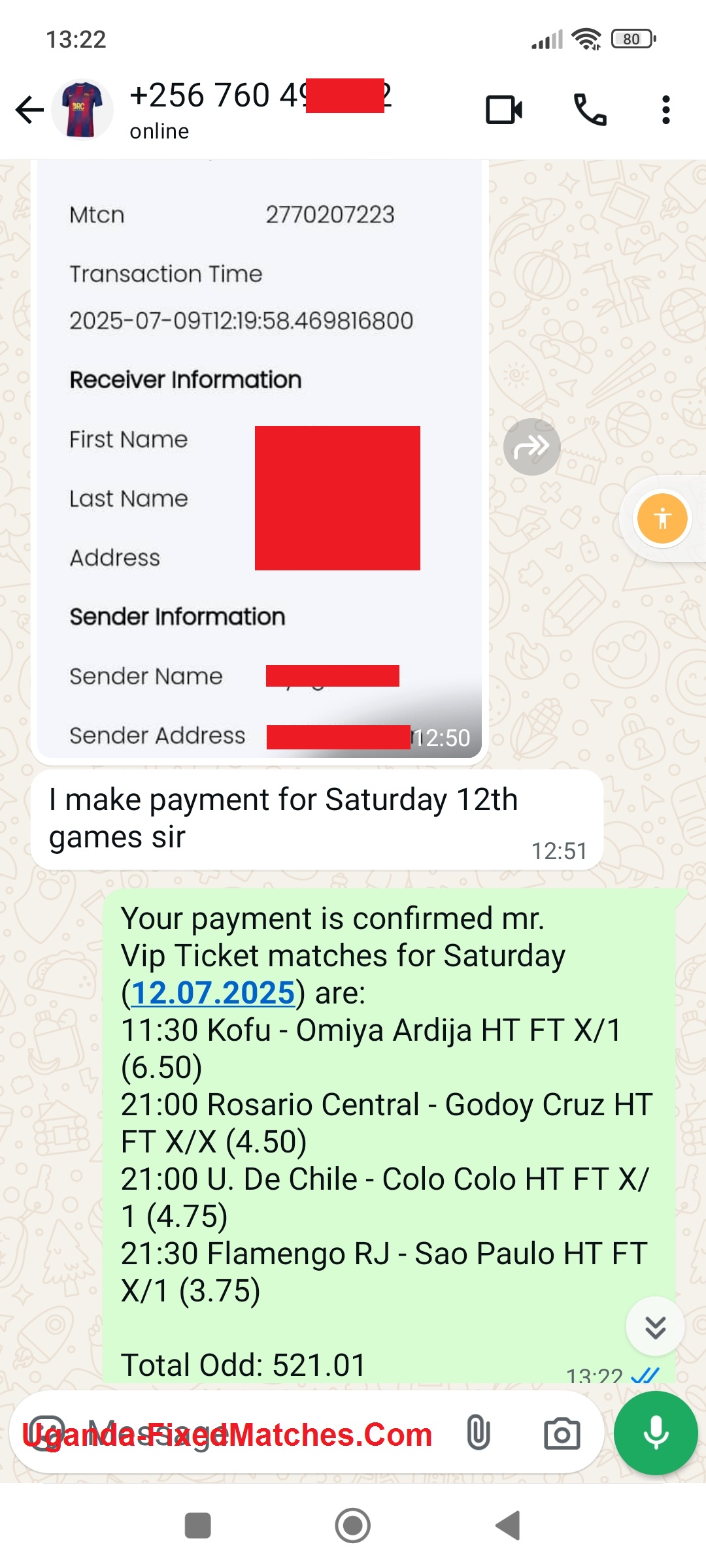Start a video call
This screenshot has width=706, height=1568.
click(x=504, y=110)
